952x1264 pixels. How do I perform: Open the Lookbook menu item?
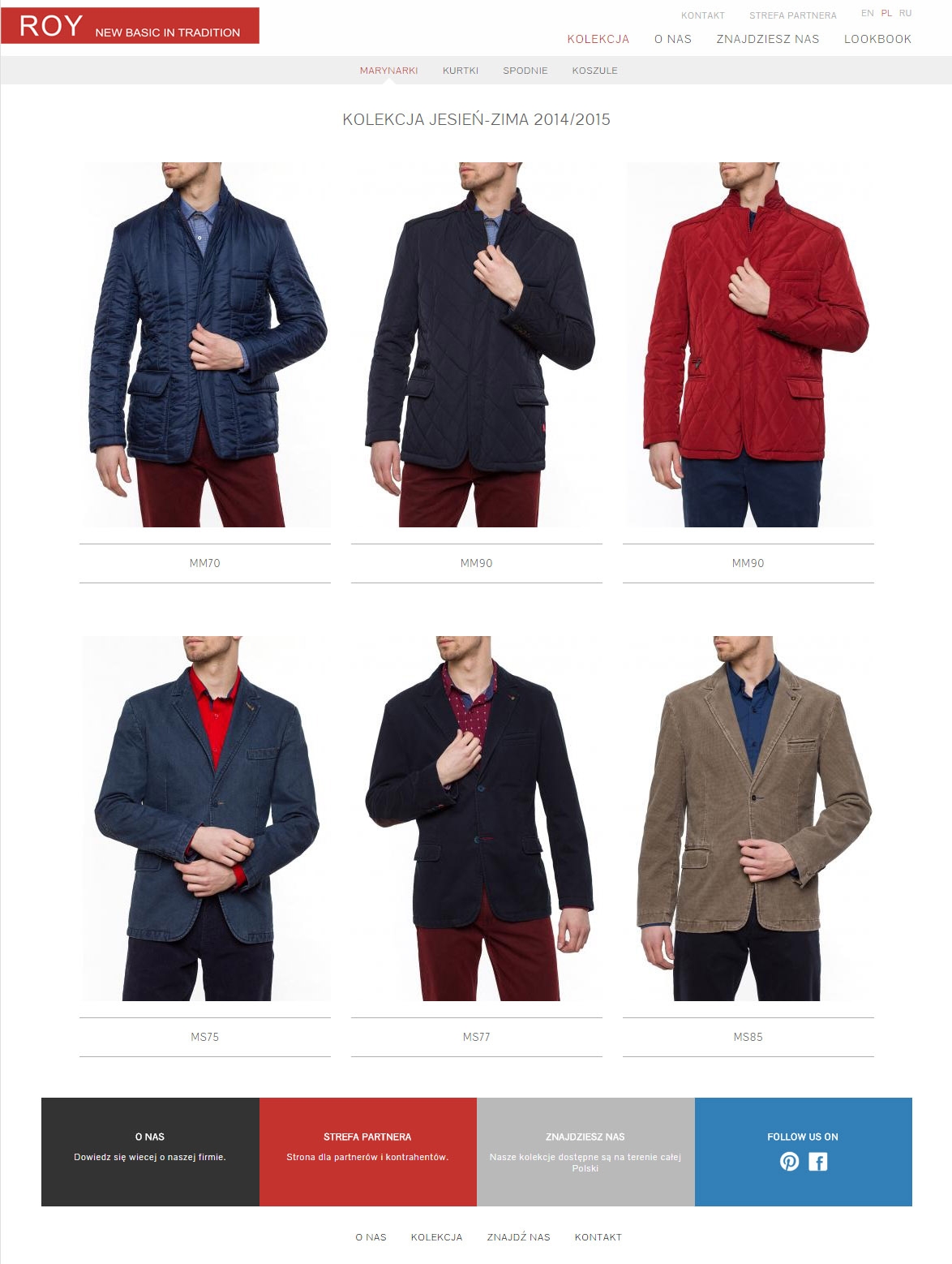tap(877, 39)
